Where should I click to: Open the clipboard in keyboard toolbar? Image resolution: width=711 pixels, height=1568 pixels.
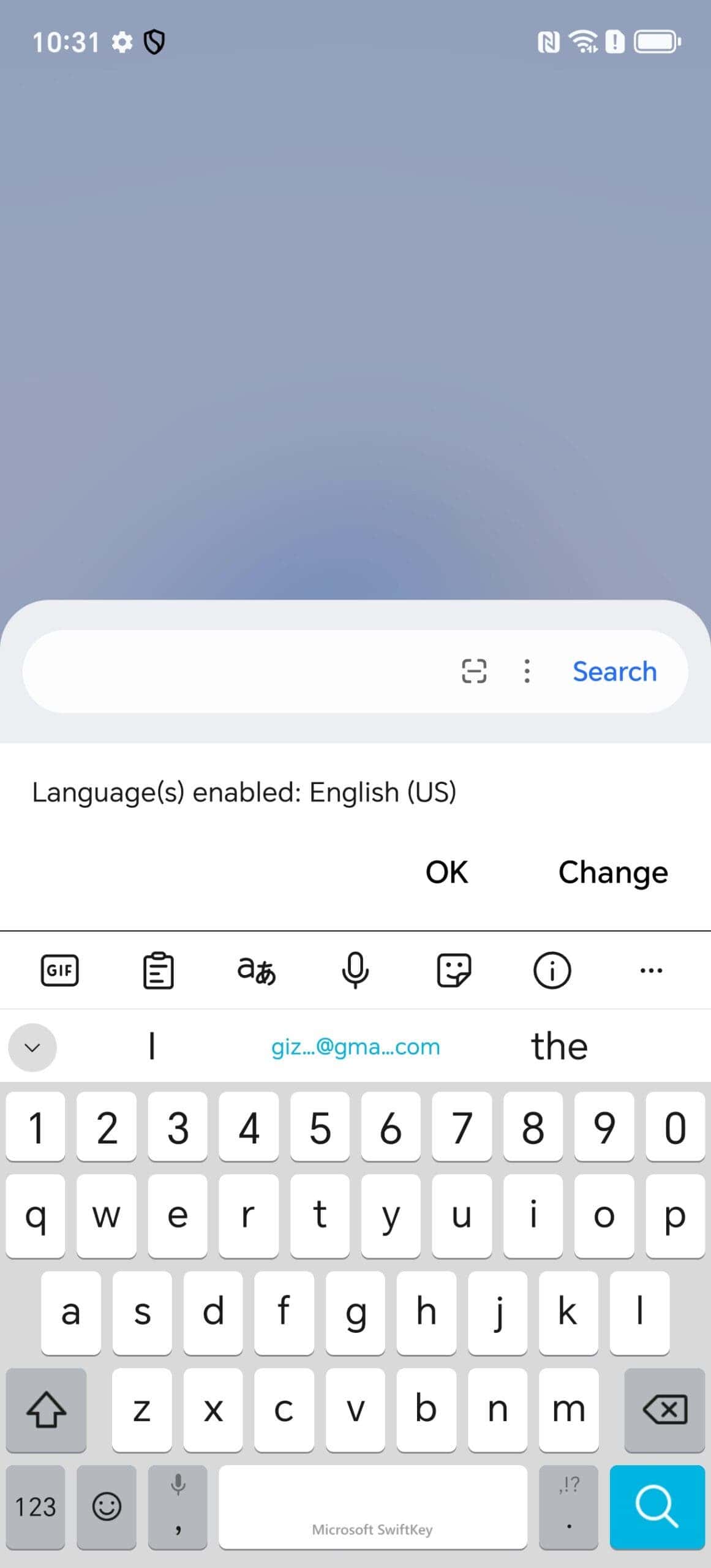[x=158, y=970]
